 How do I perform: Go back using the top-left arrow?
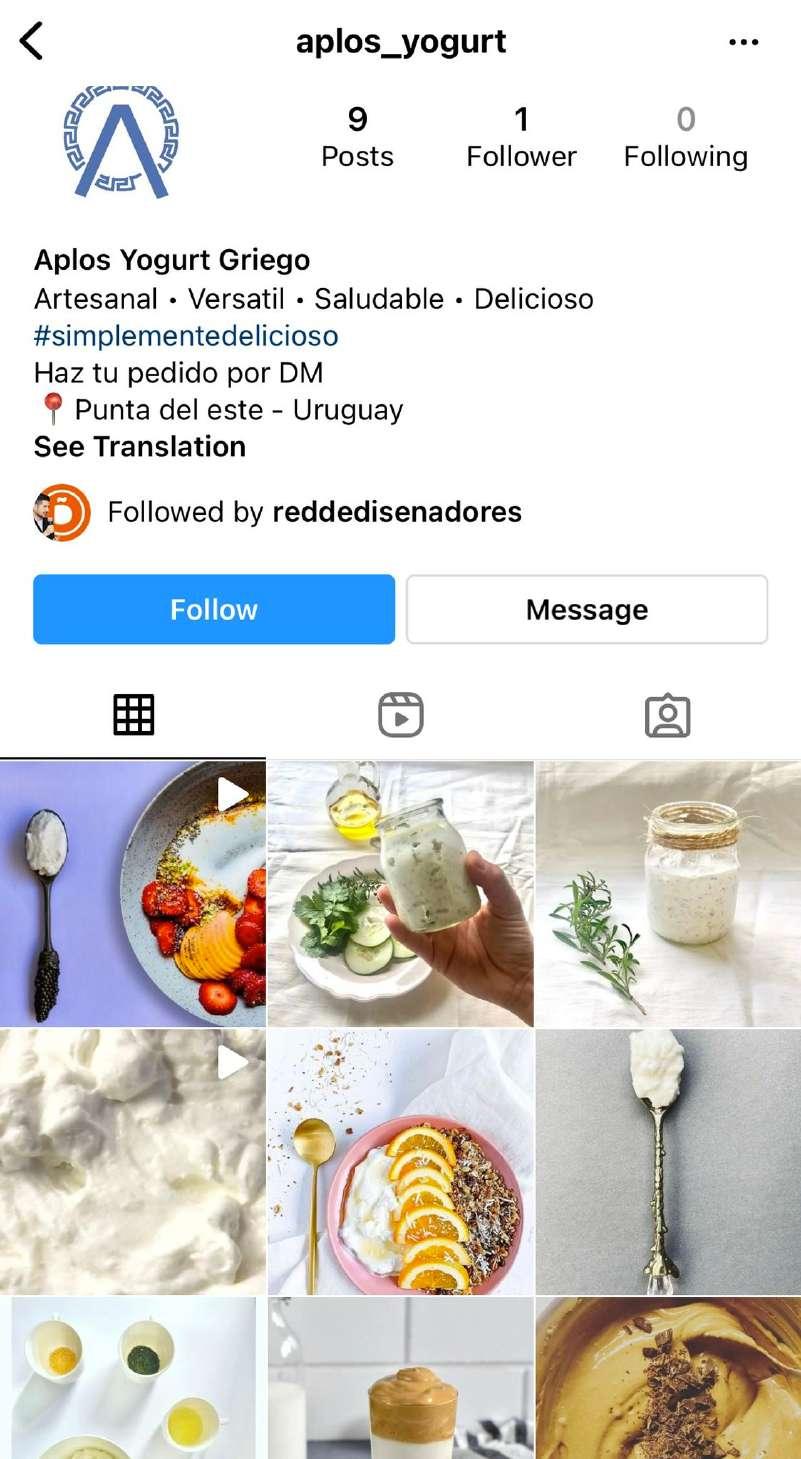(x=32, y=42)
